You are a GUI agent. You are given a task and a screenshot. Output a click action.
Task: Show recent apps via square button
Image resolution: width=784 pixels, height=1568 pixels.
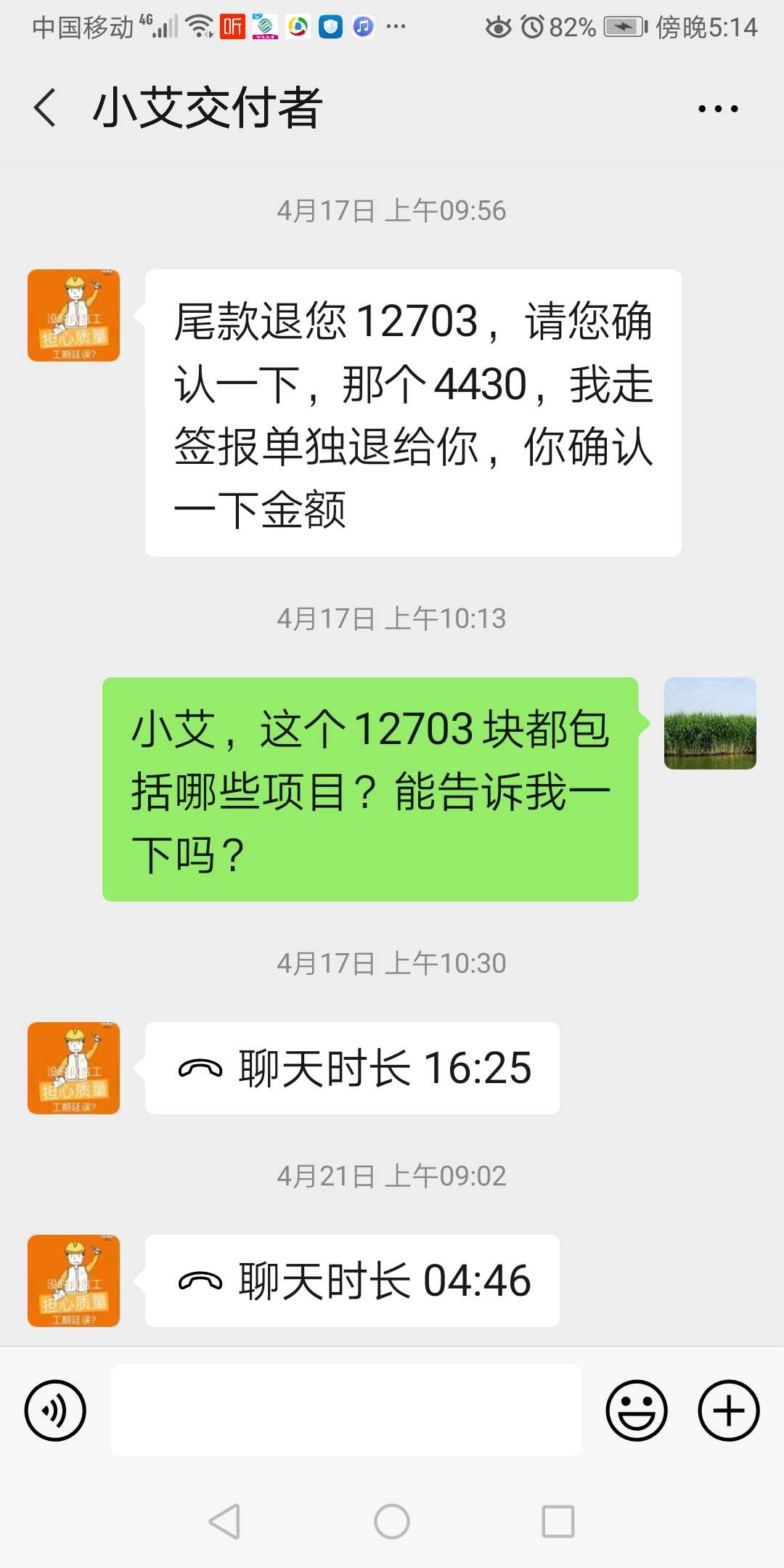(x=558, y=1521)
